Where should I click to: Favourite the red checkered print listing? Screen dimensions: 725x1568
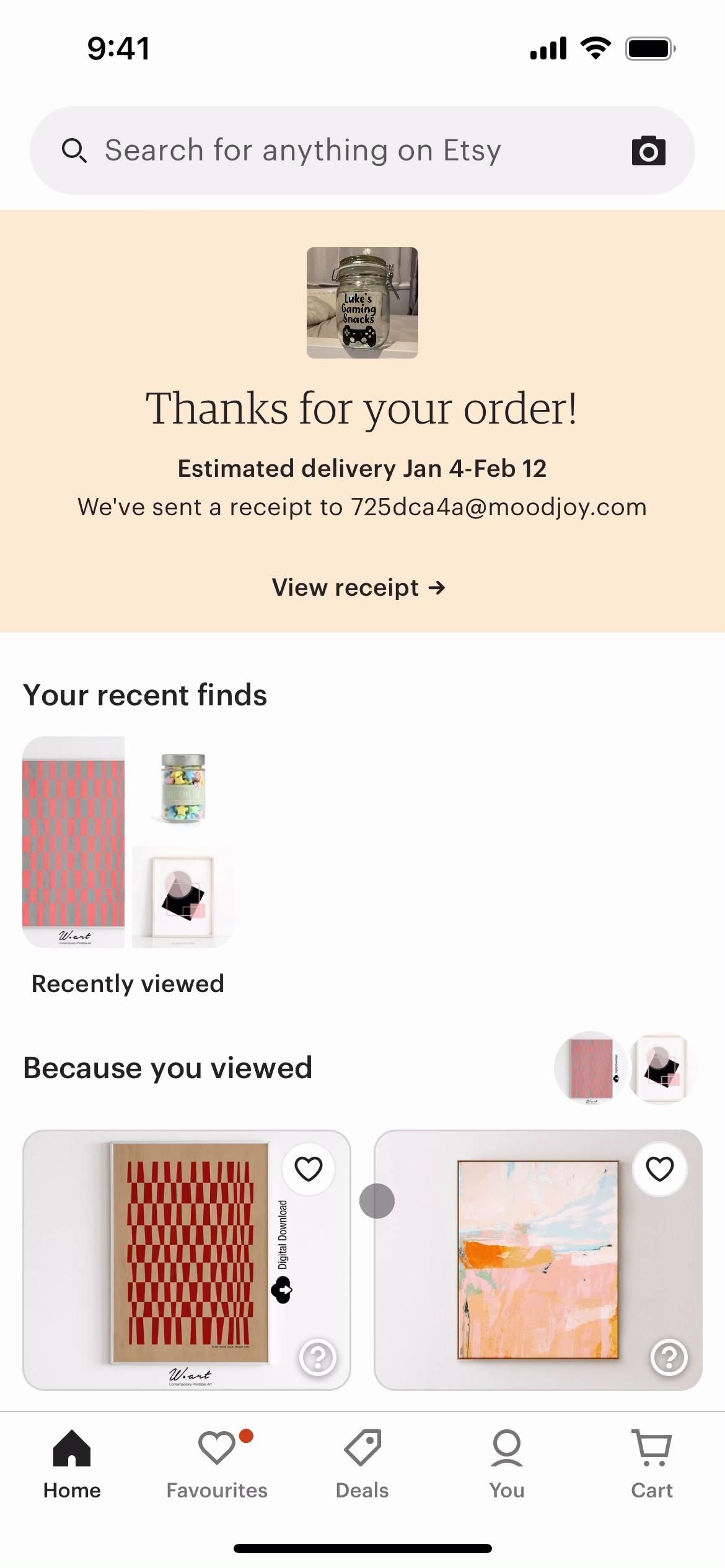(x=308, y=1169)
